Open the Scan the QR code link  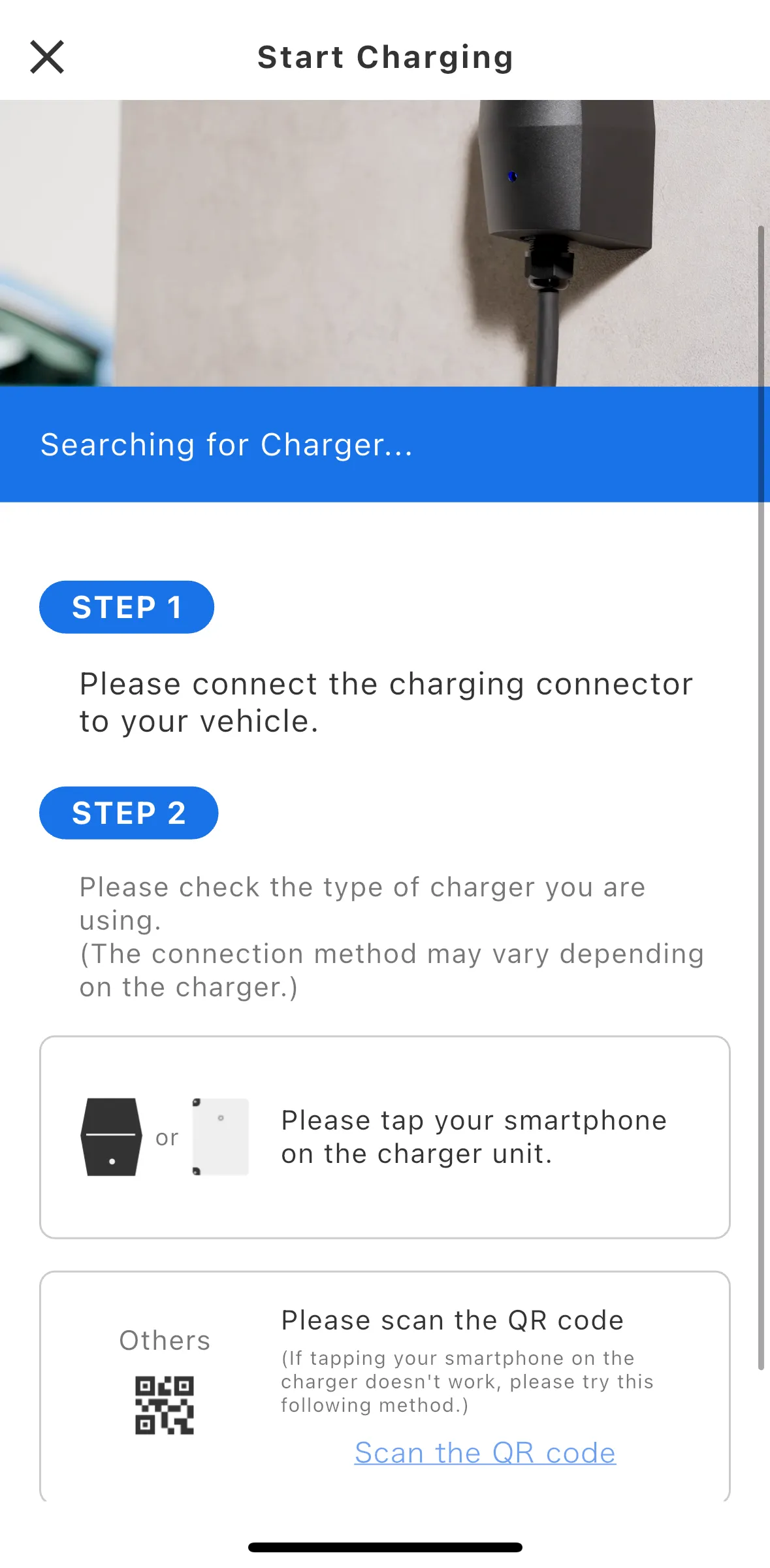(x=485, y=1453)
